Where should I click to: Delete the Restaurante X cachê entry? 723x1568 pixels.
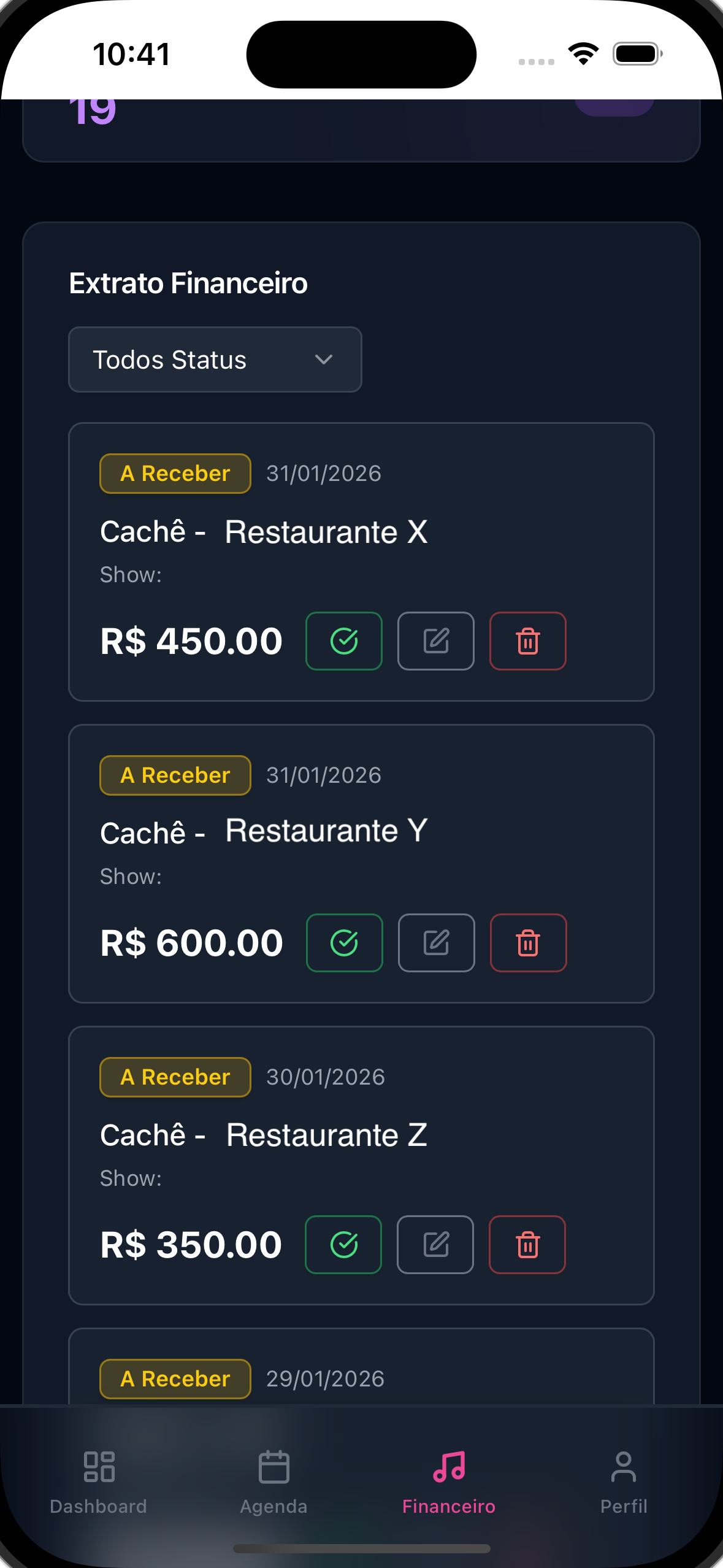(x=527, y=640)
